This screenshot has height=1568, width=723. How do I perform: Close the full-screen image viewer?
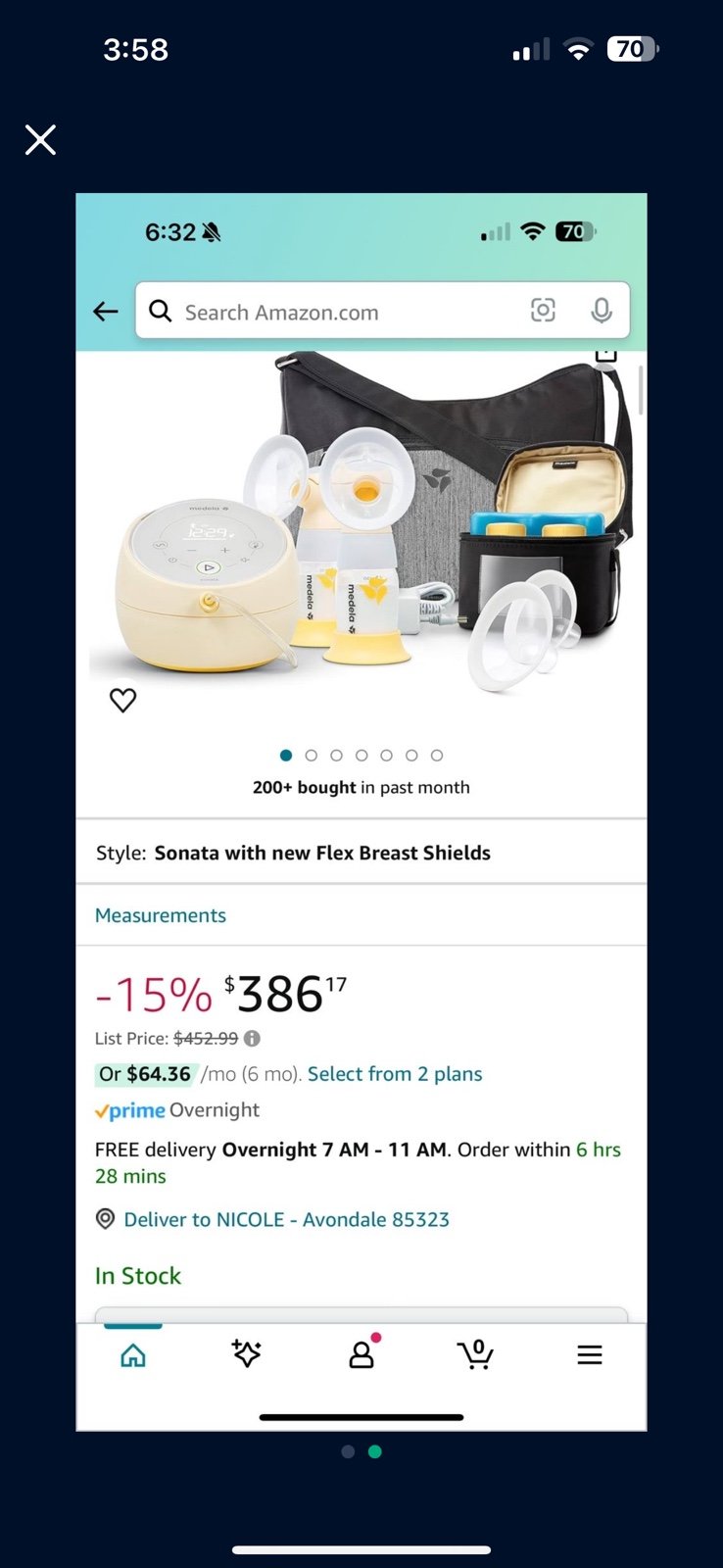tap(40, 140)
